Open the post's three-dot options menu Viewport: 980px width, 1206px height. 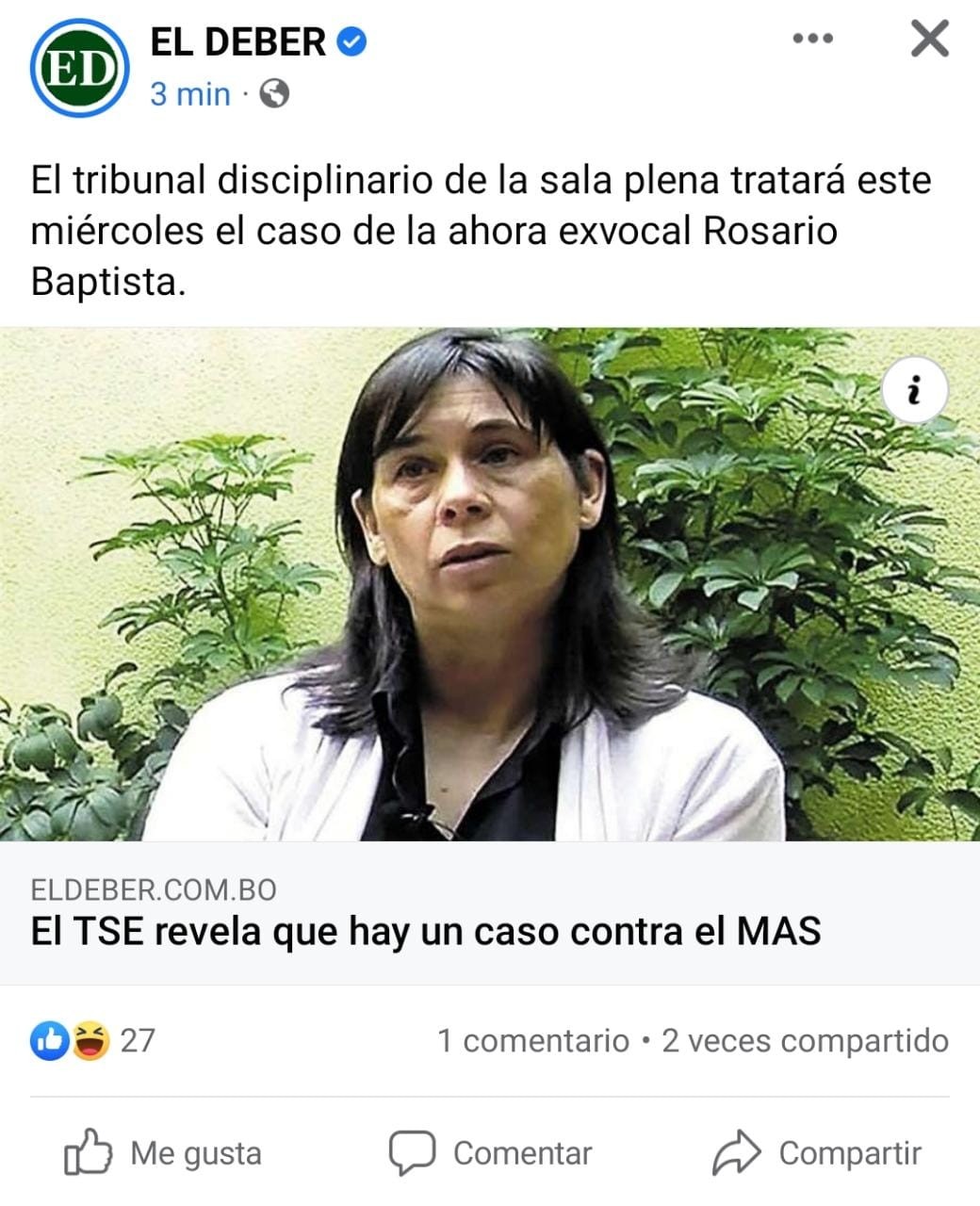click(x=812, y=40)
